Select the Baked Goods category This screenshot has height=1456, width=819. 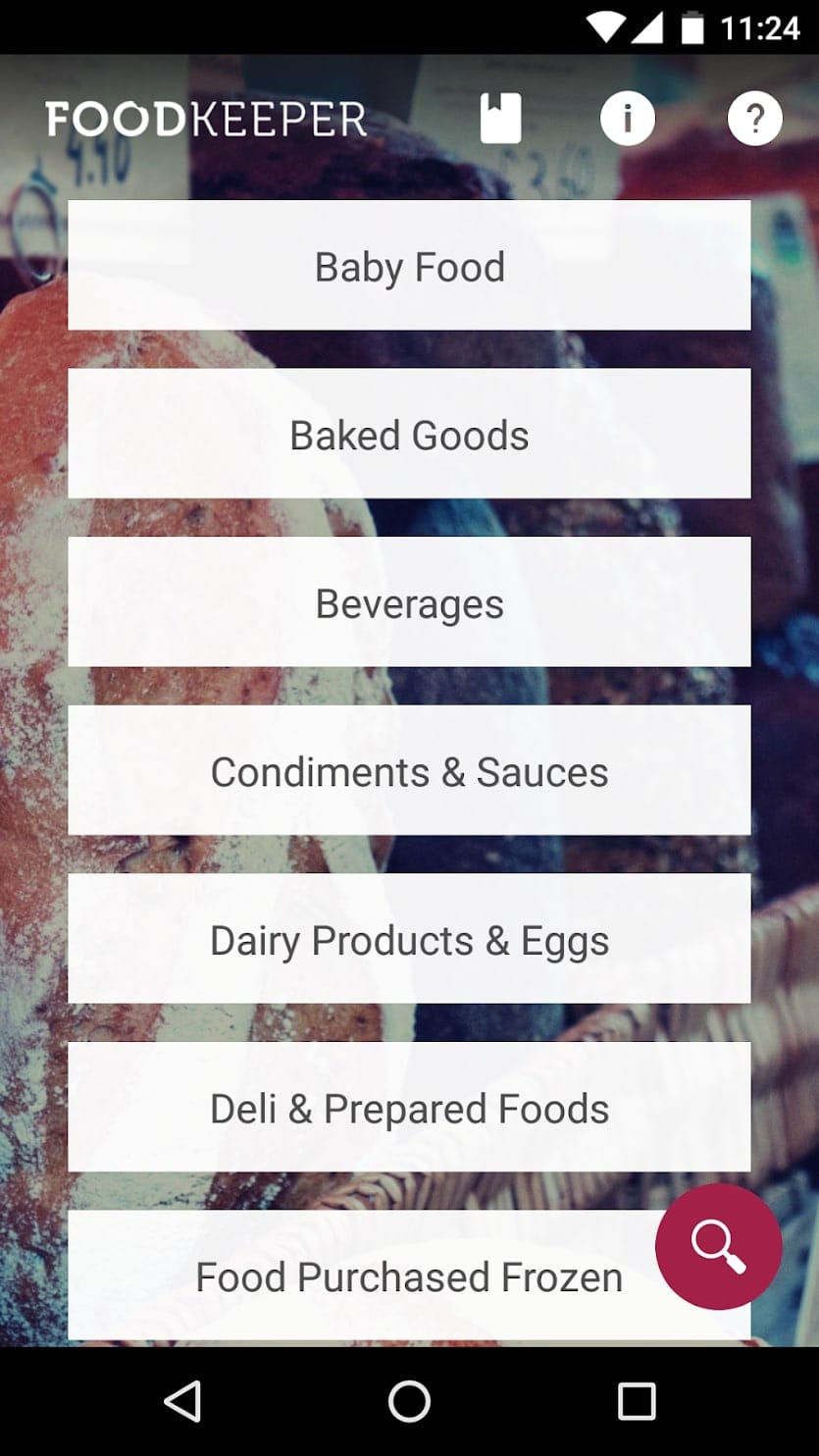point(409,434)
